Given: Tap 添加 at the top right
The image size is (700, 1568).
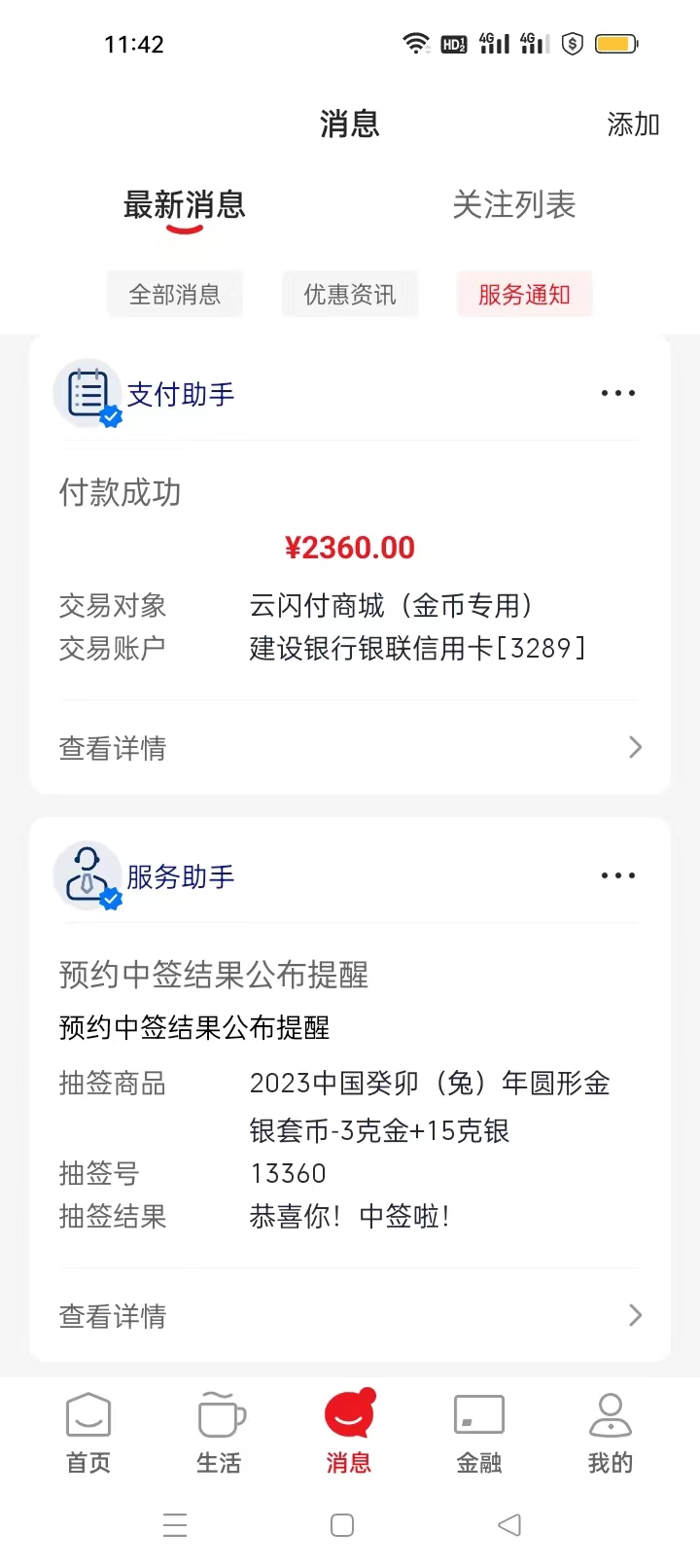Looking at the screenshot, I should [x=633, y=125].
